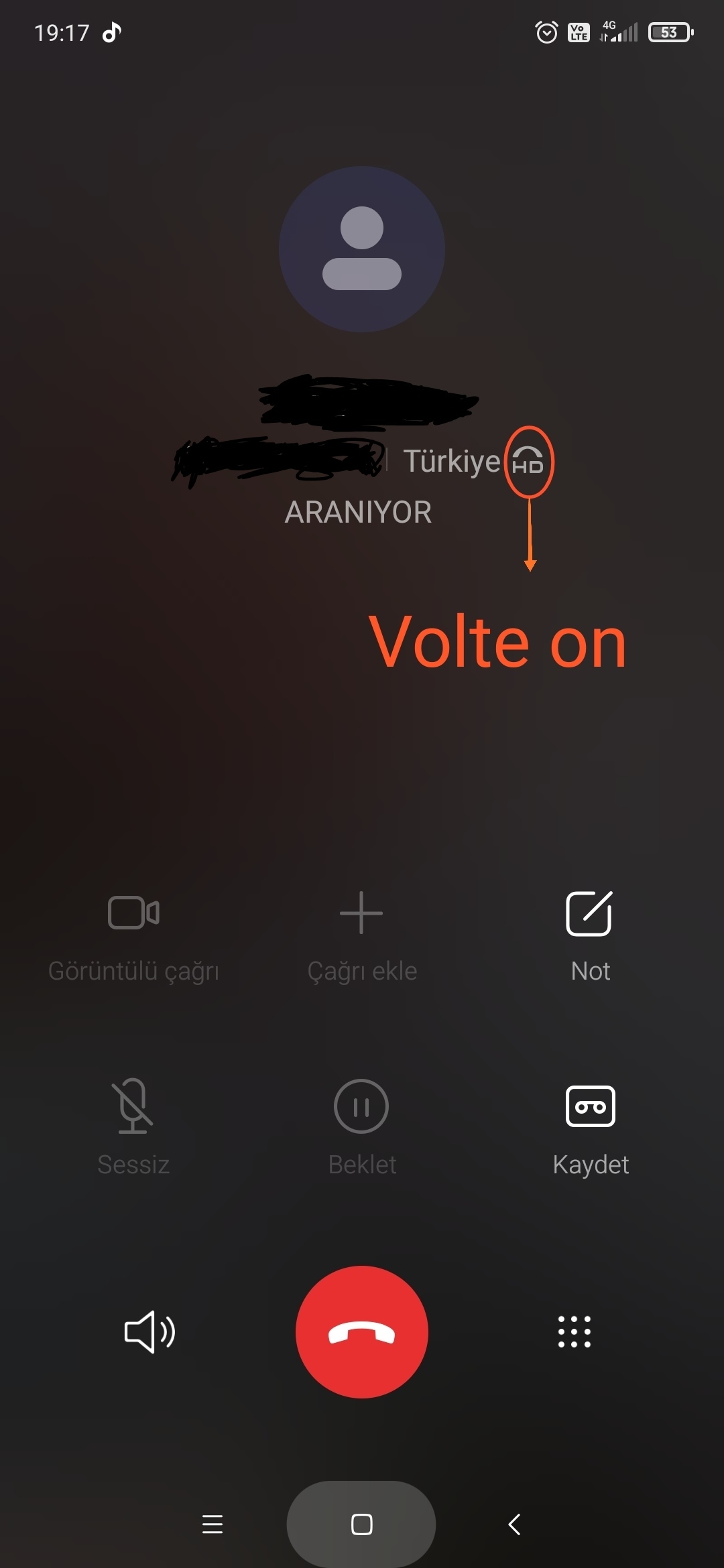Open the dial pad keypad

[x=575, y=1331]
